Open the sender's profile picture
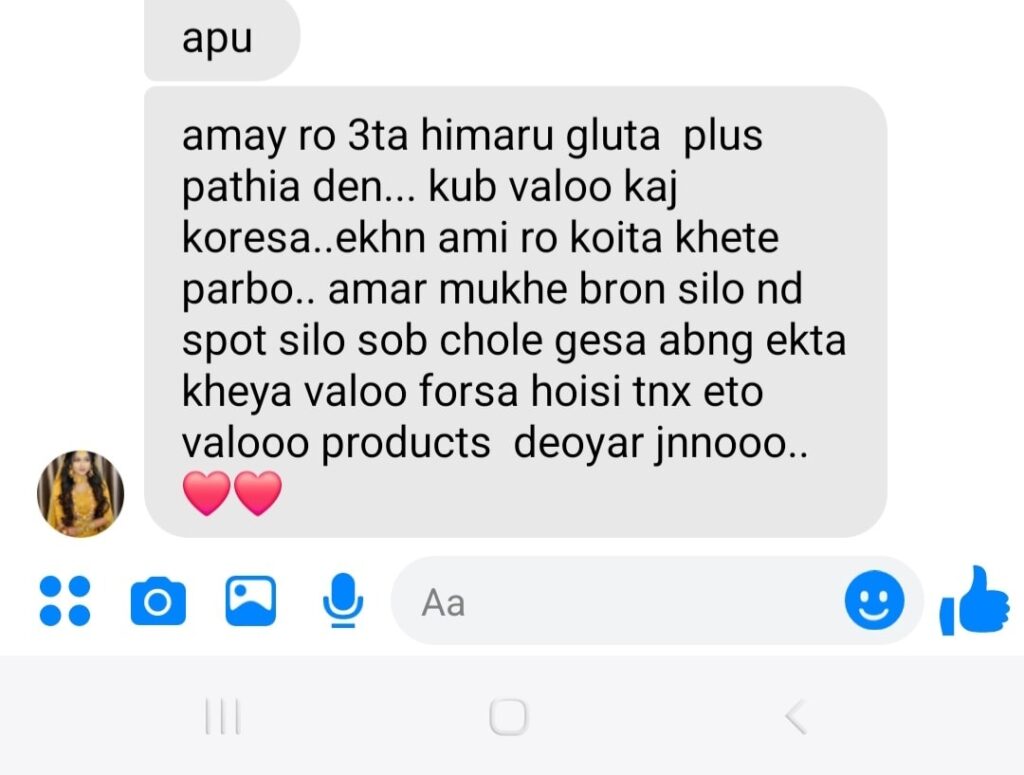This screenshot has height=775, width=1024. 81,494
